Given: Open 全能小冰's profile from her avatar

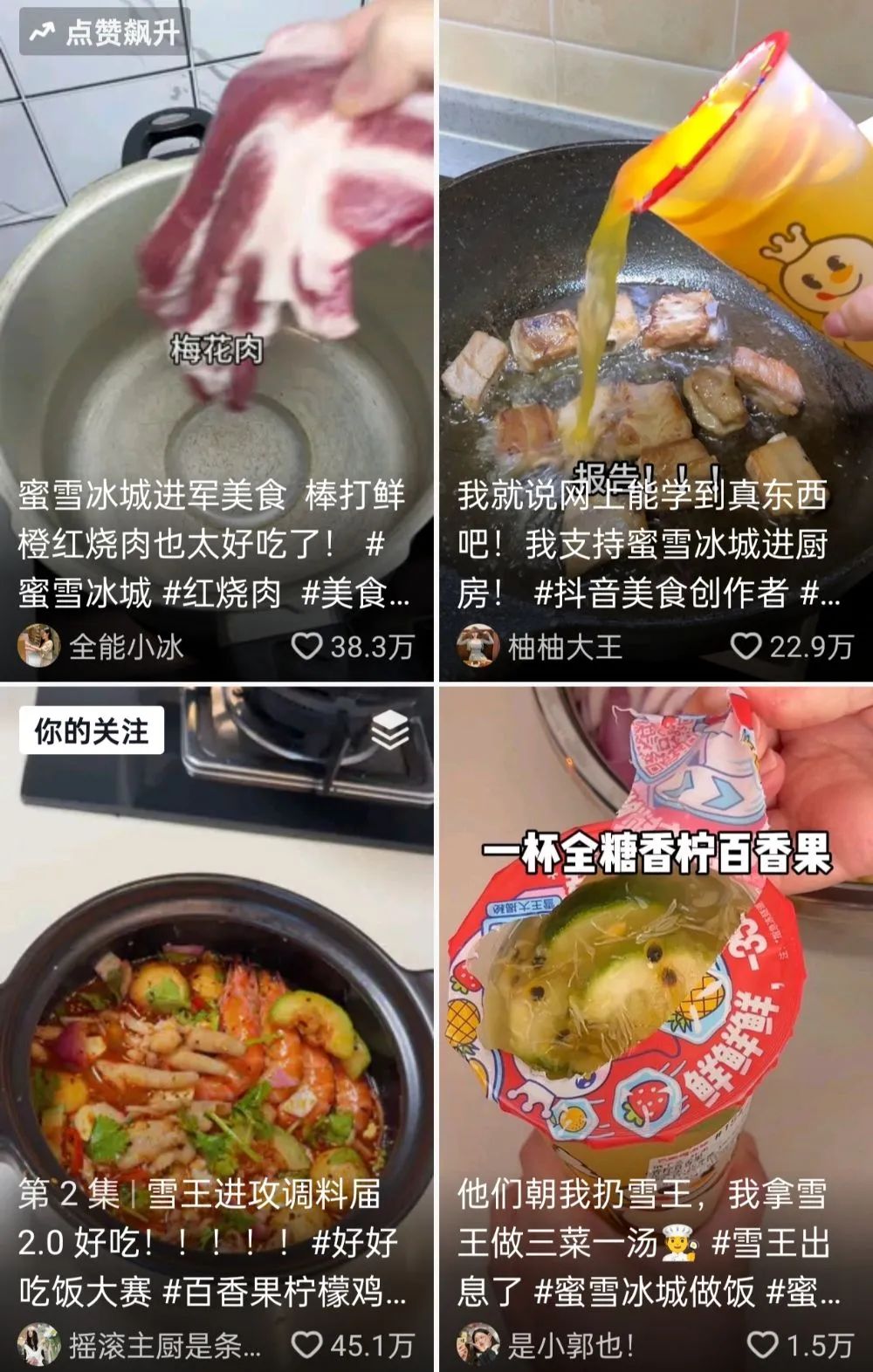Looking at the screenshot, I should pos(38,646).
